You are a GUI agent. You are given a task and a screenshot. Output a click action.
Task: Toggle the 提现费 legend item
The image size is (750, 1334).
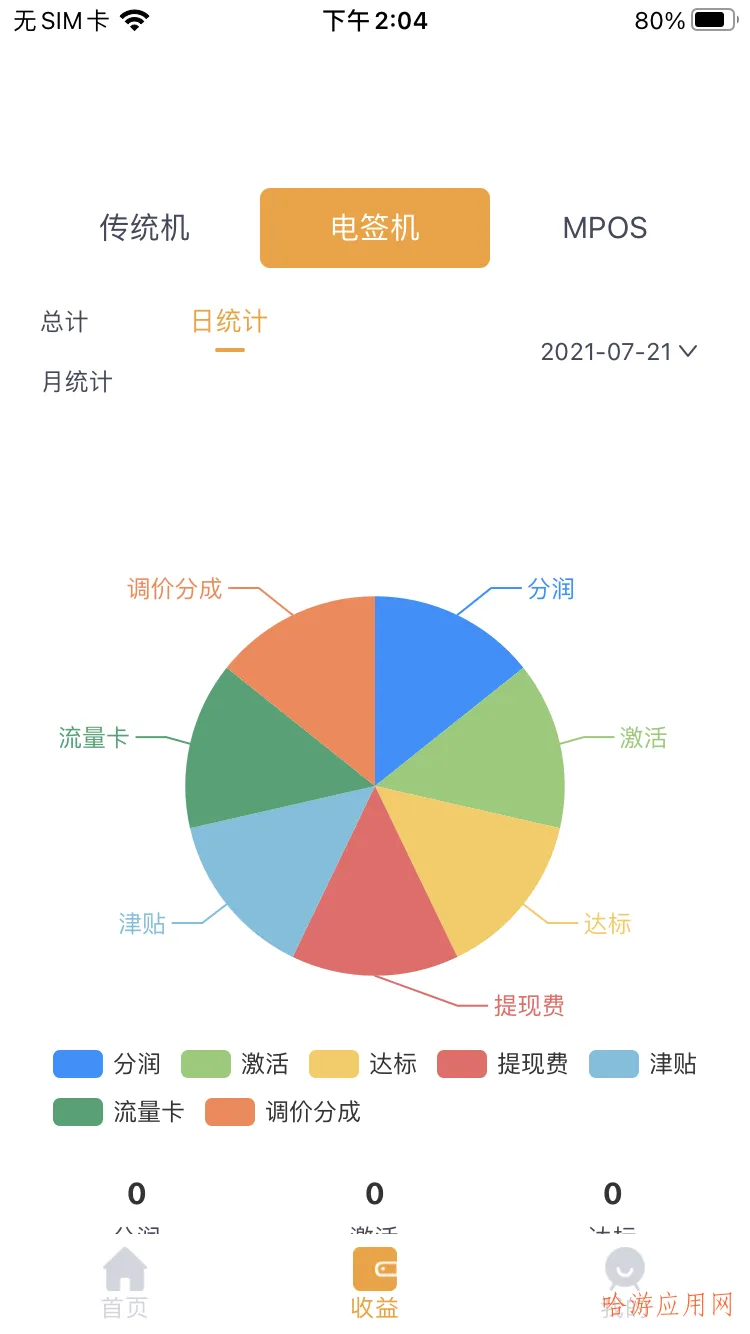(503, 1064)
